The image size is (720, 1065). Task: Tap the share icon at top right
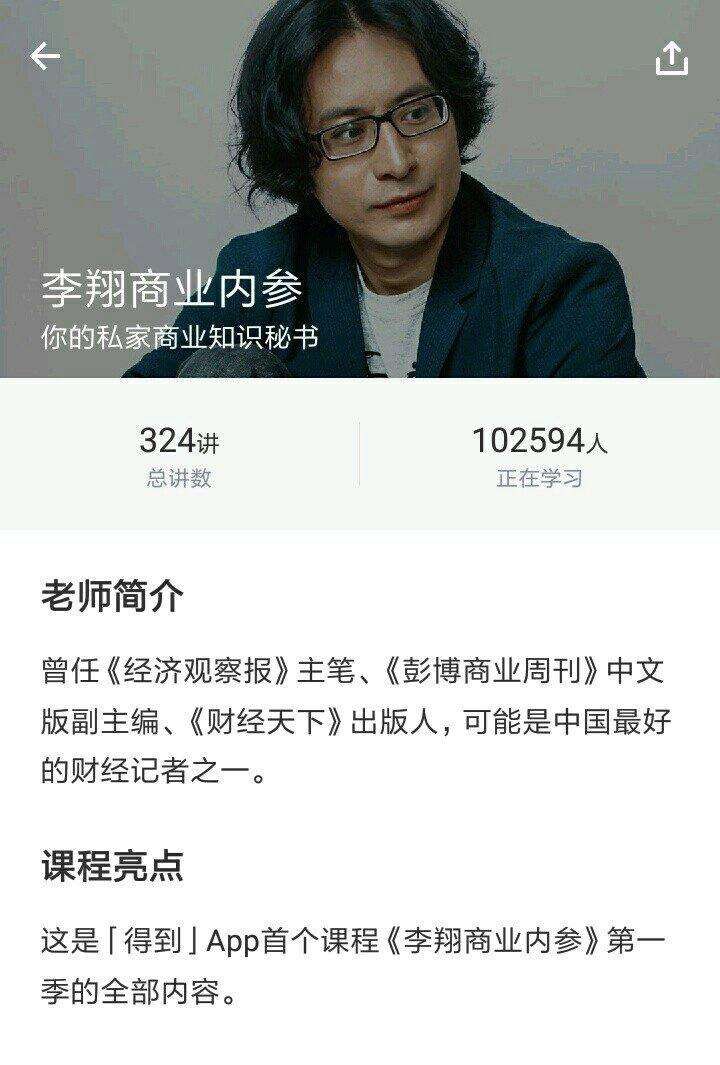(x=672, y=58)
